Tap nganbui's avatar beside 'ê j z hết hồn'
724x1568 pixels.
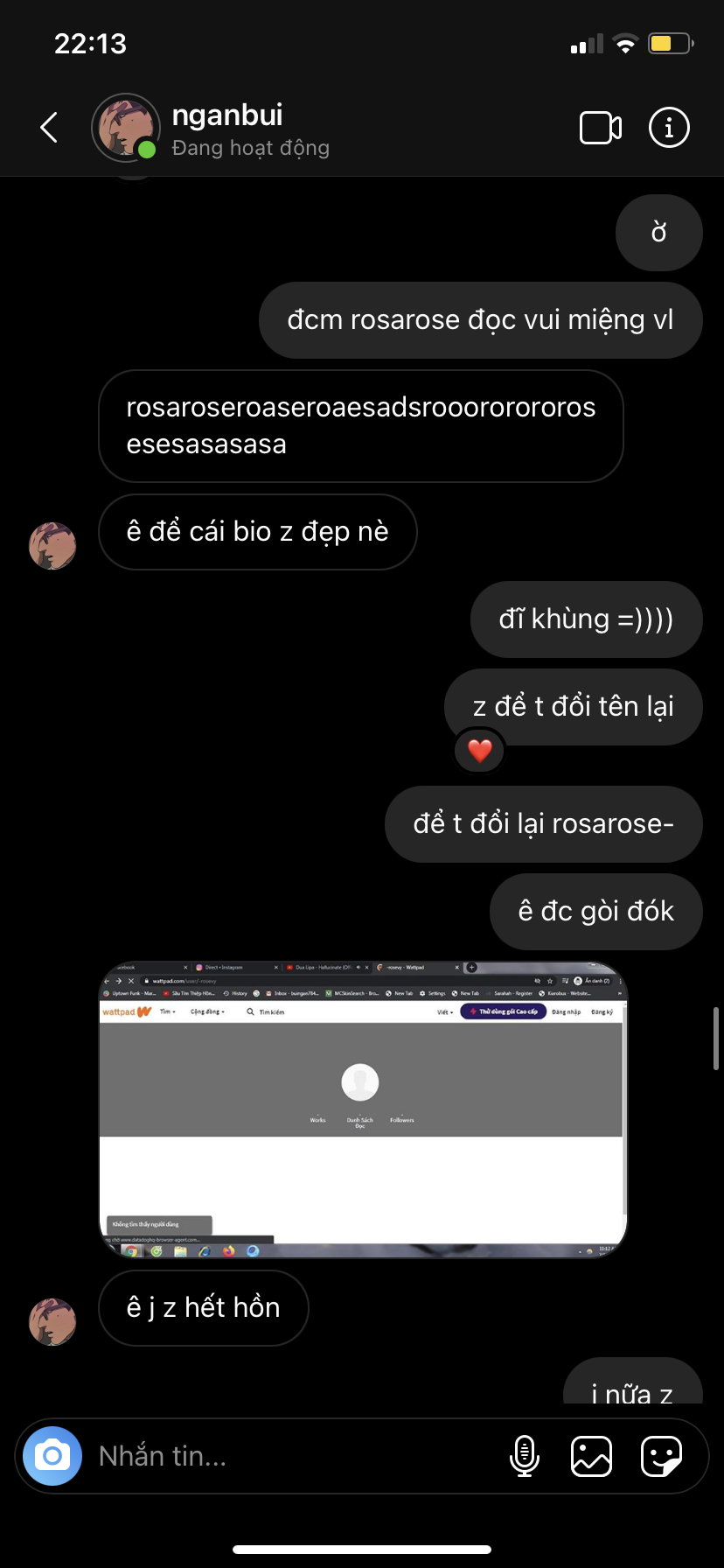point(52,1321)
